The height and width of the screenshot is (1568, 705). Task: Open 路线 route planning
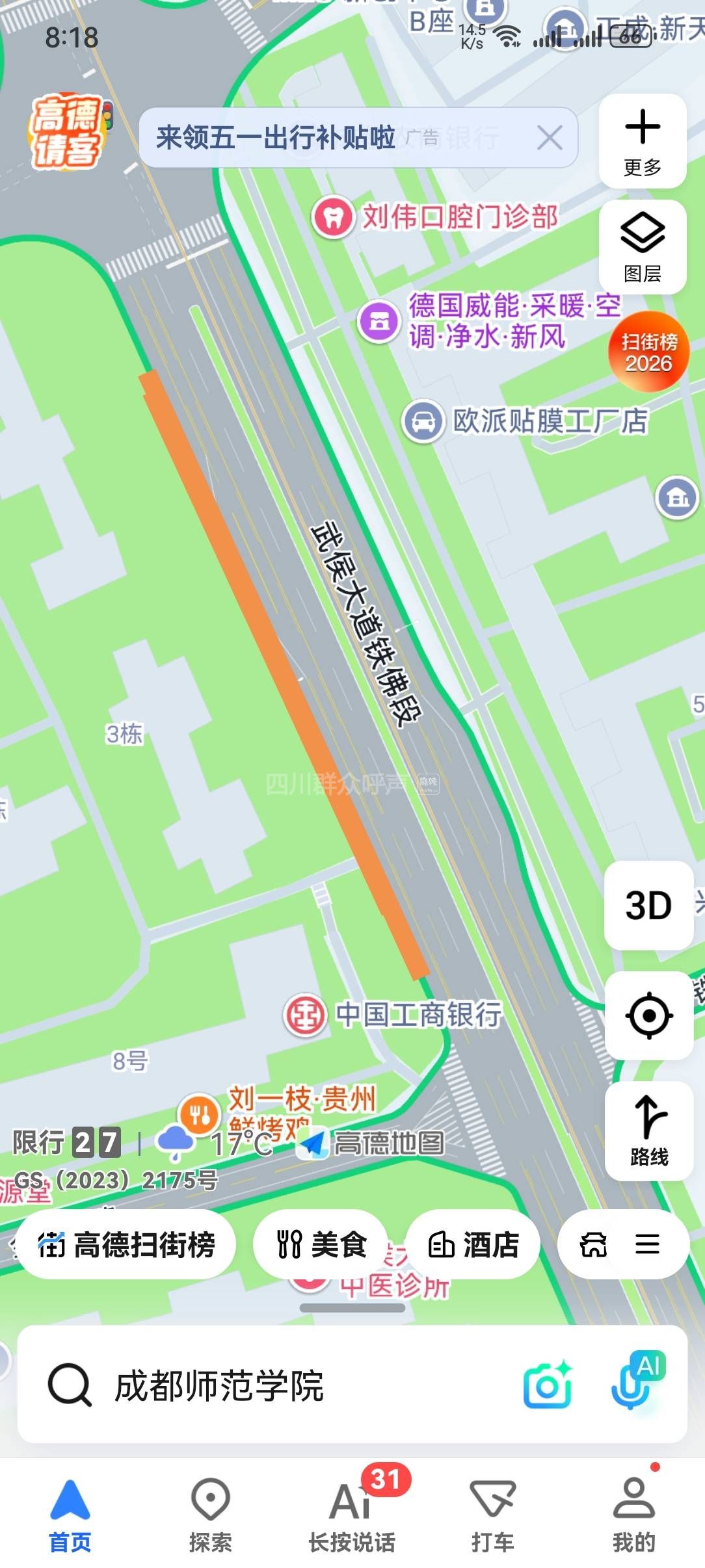(x=648, y=1130)
